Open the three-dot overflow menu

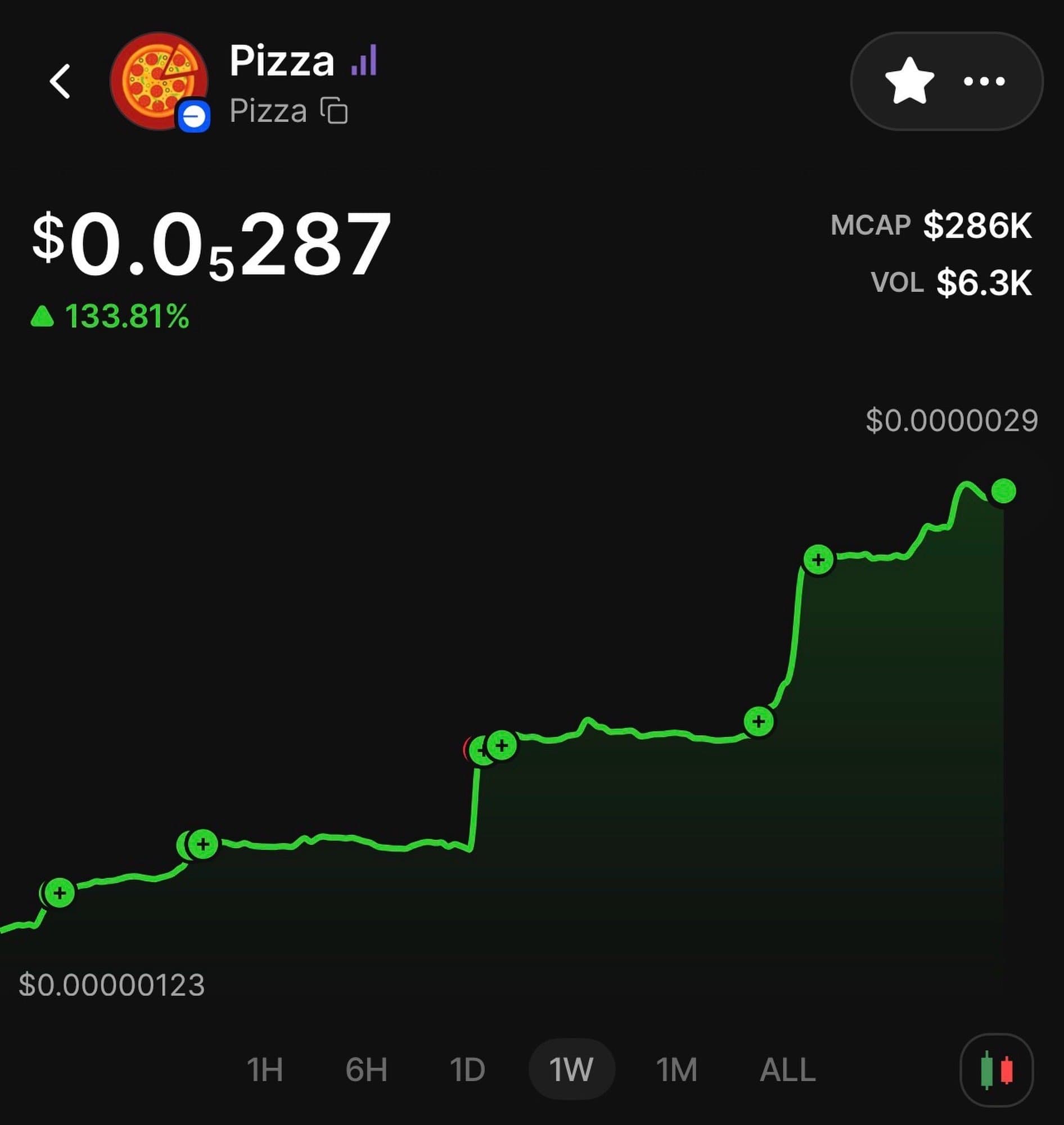tap(984, 81)
